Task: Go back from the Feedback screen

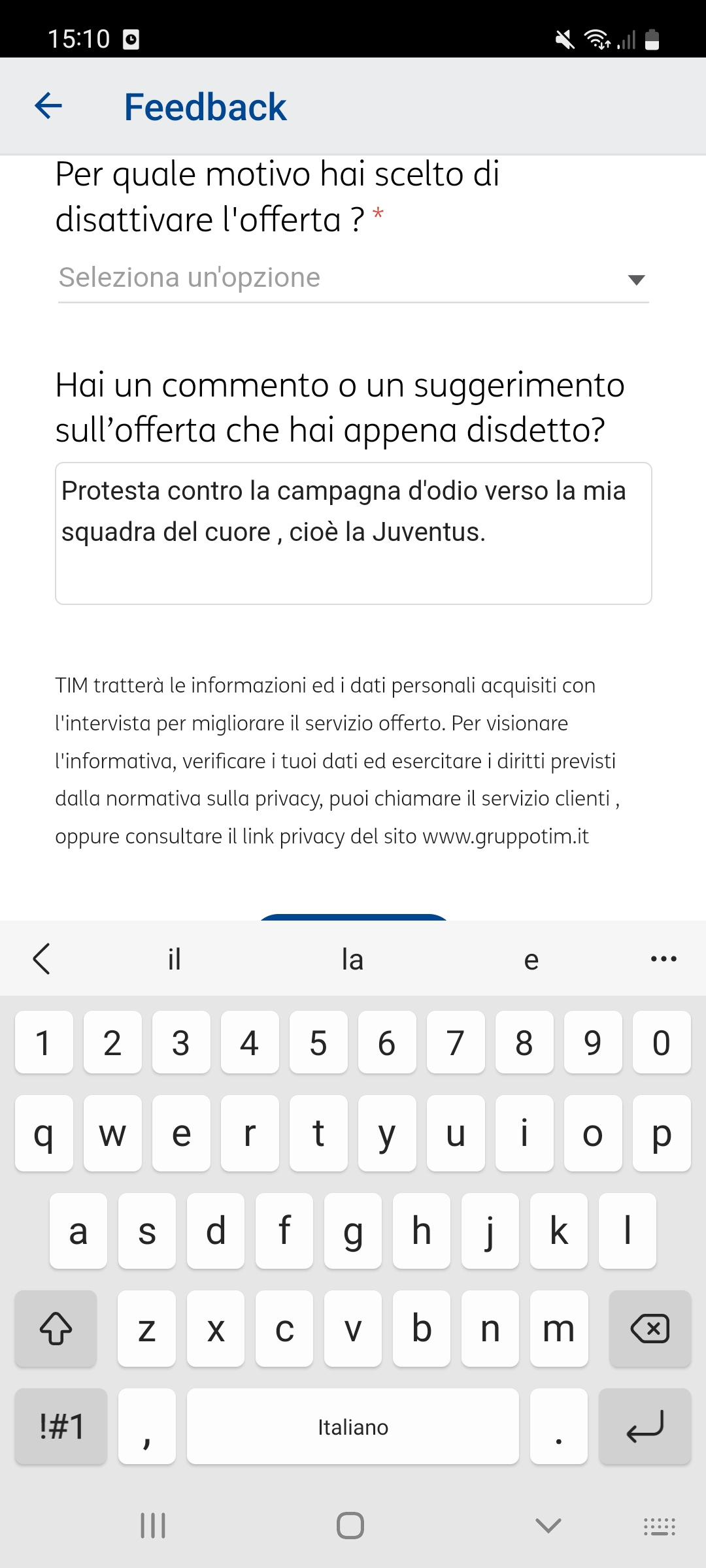Action: pyautogui.click(x=48, y=106)
